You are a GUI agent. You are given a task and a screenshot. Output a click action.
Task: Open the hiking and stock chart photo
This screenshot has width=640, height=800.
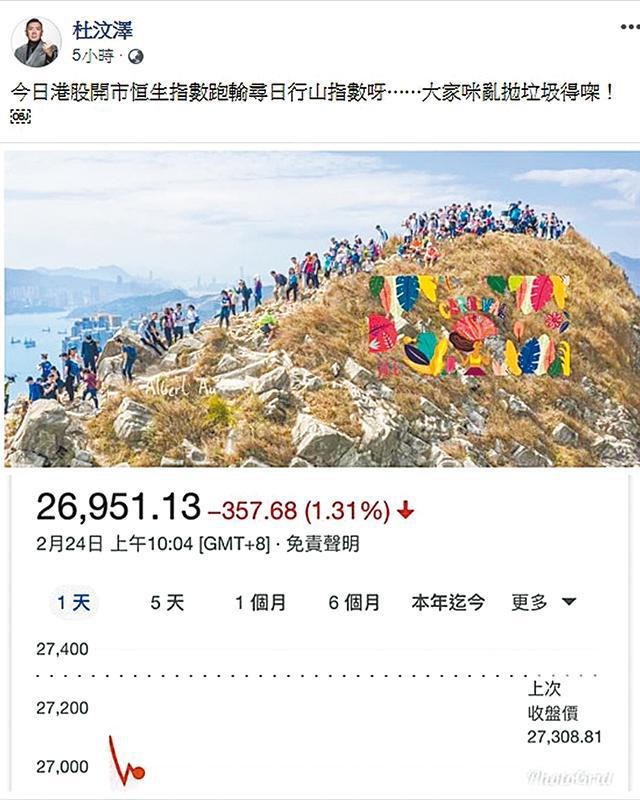320,310
